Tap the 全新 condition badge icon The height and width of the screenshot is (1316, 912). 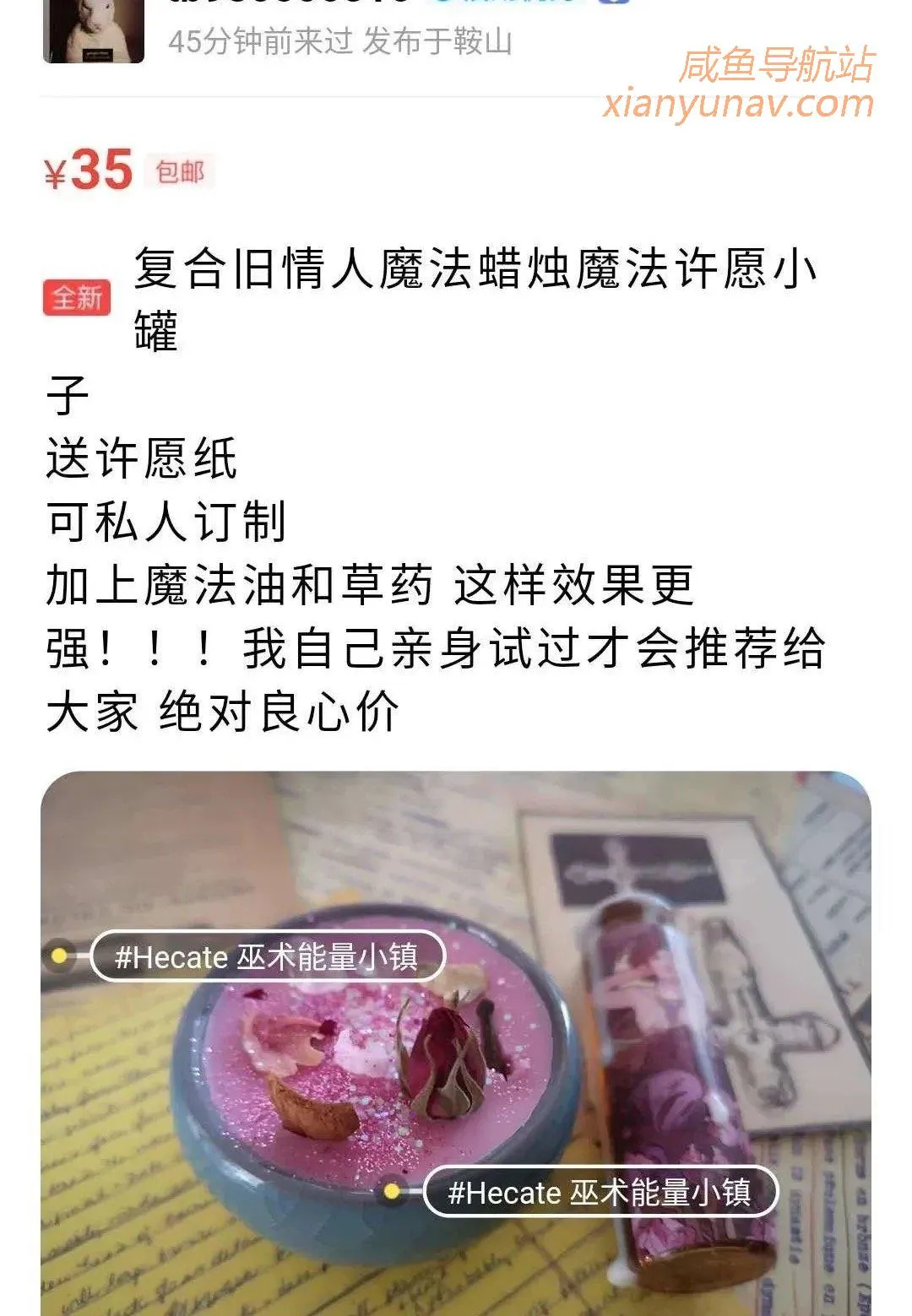tap(74, 297)
